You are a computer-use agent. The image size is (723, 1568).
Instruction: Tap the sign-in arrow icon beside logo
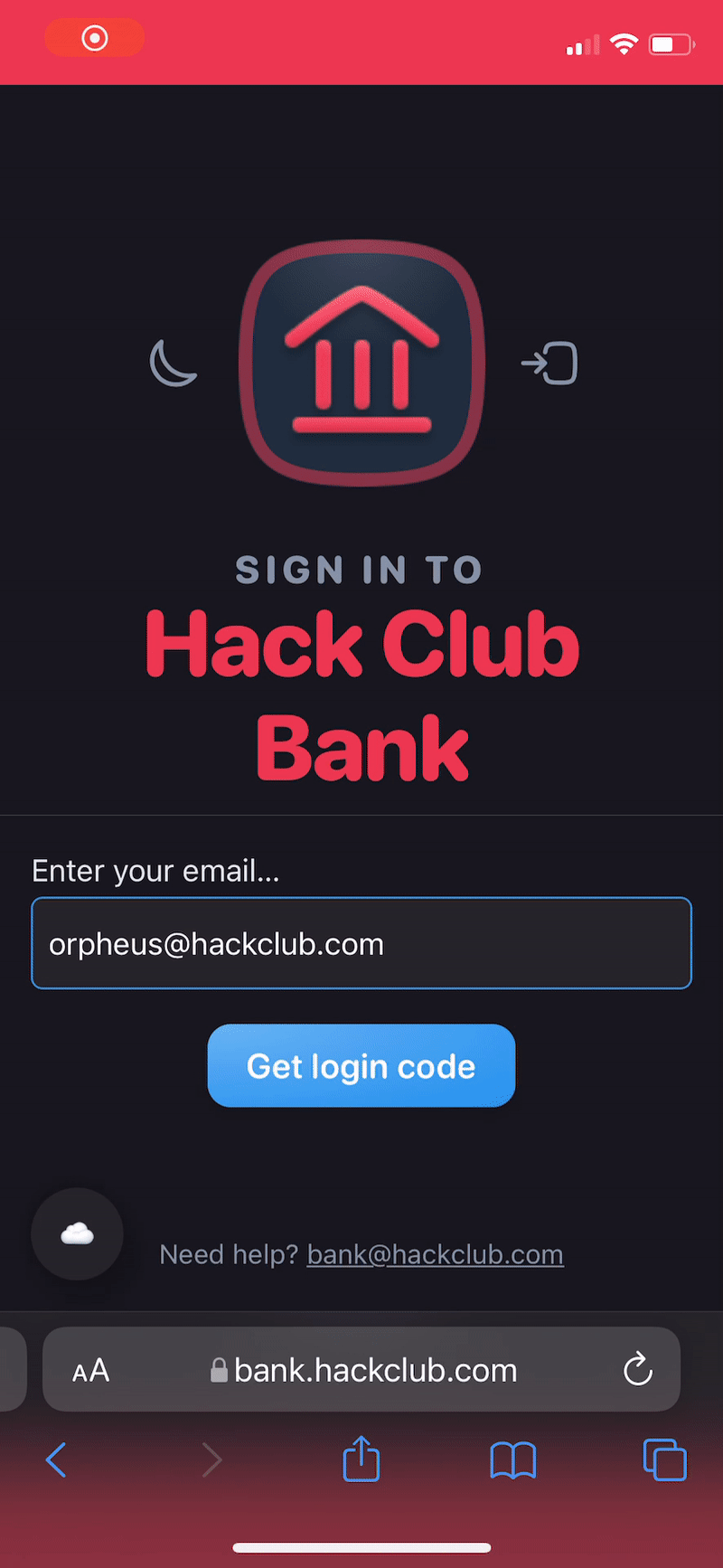point(549,364)
